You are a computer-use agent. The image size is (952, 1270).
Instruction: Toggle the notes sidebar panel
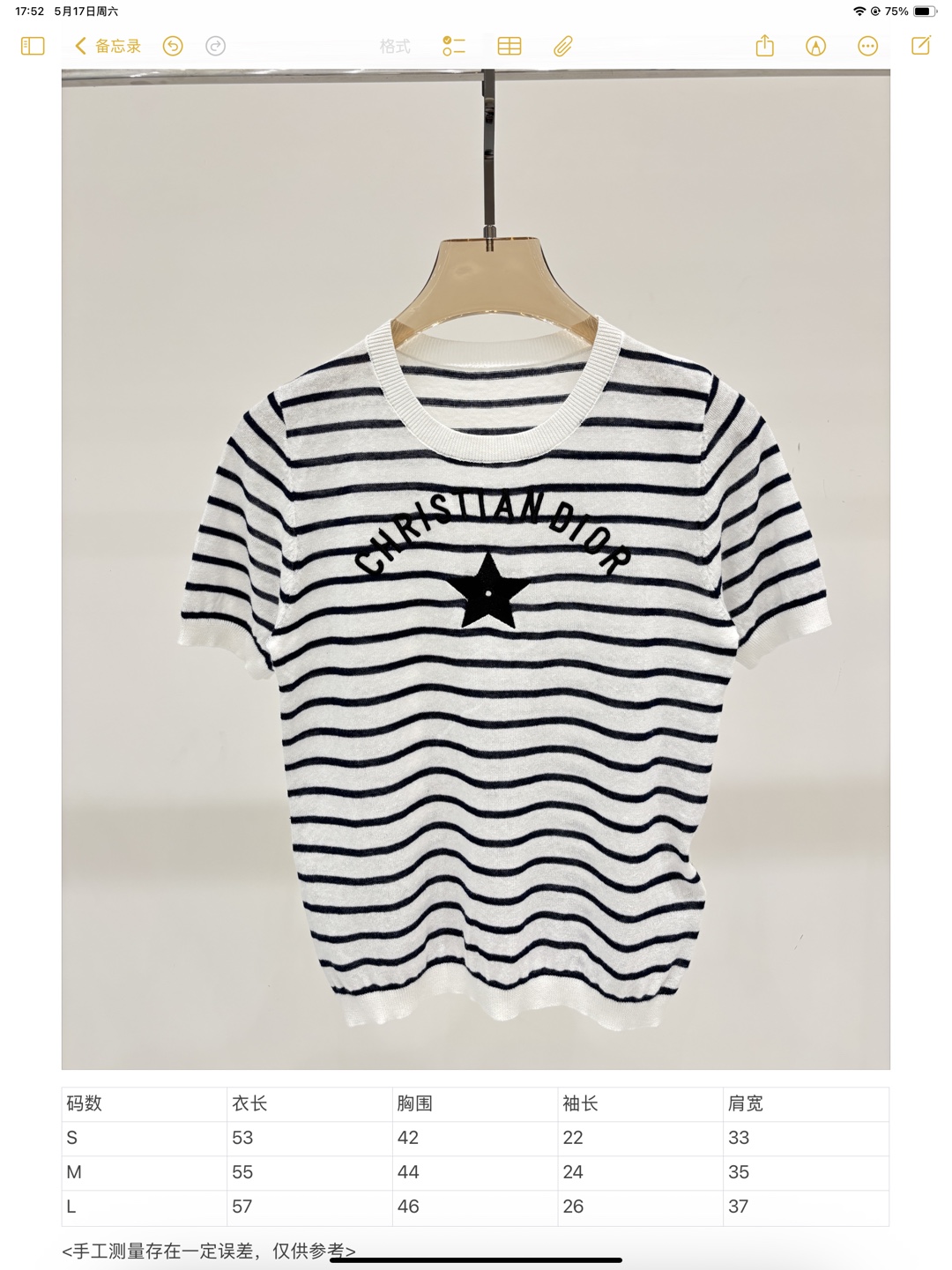[33, 46]
